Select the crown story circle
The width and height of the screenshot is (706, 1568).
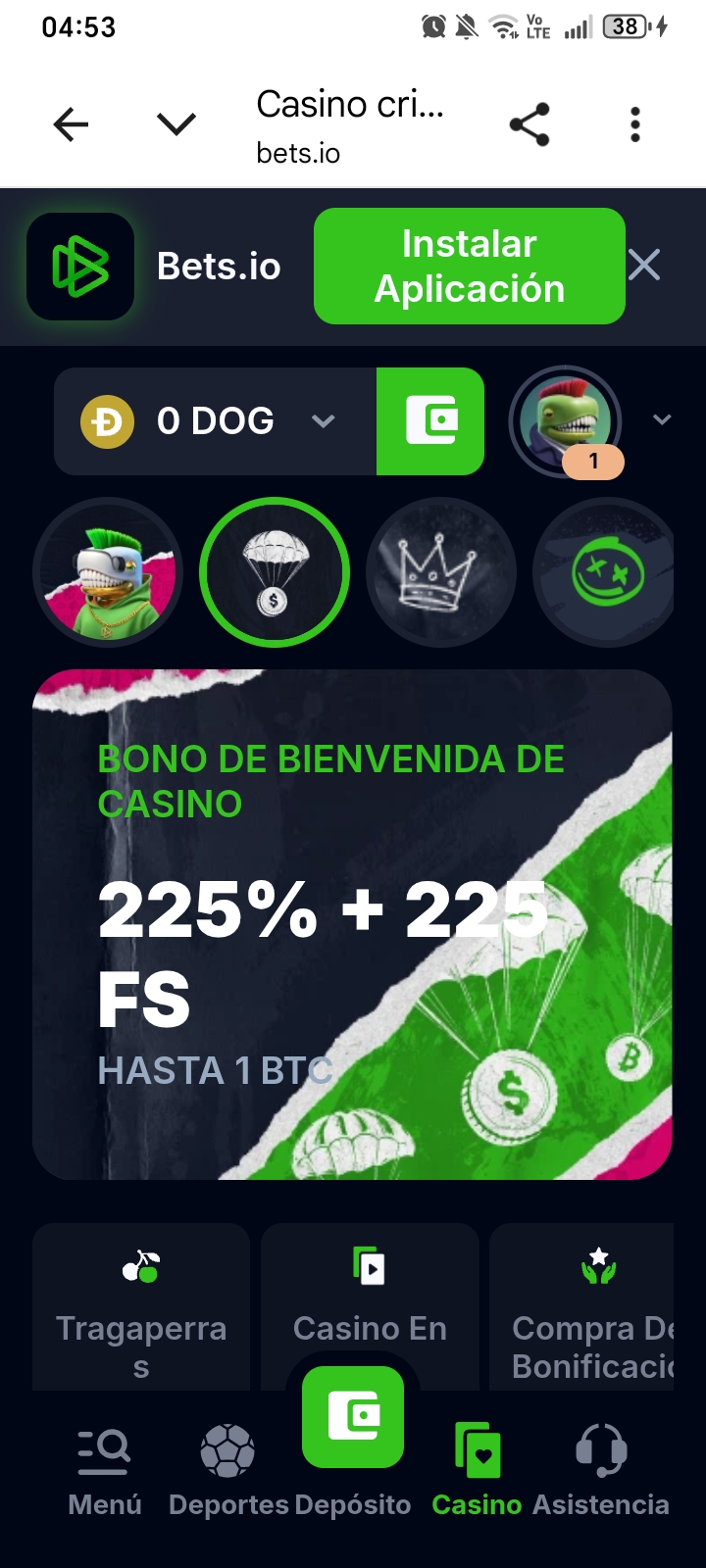coord(441,572)
